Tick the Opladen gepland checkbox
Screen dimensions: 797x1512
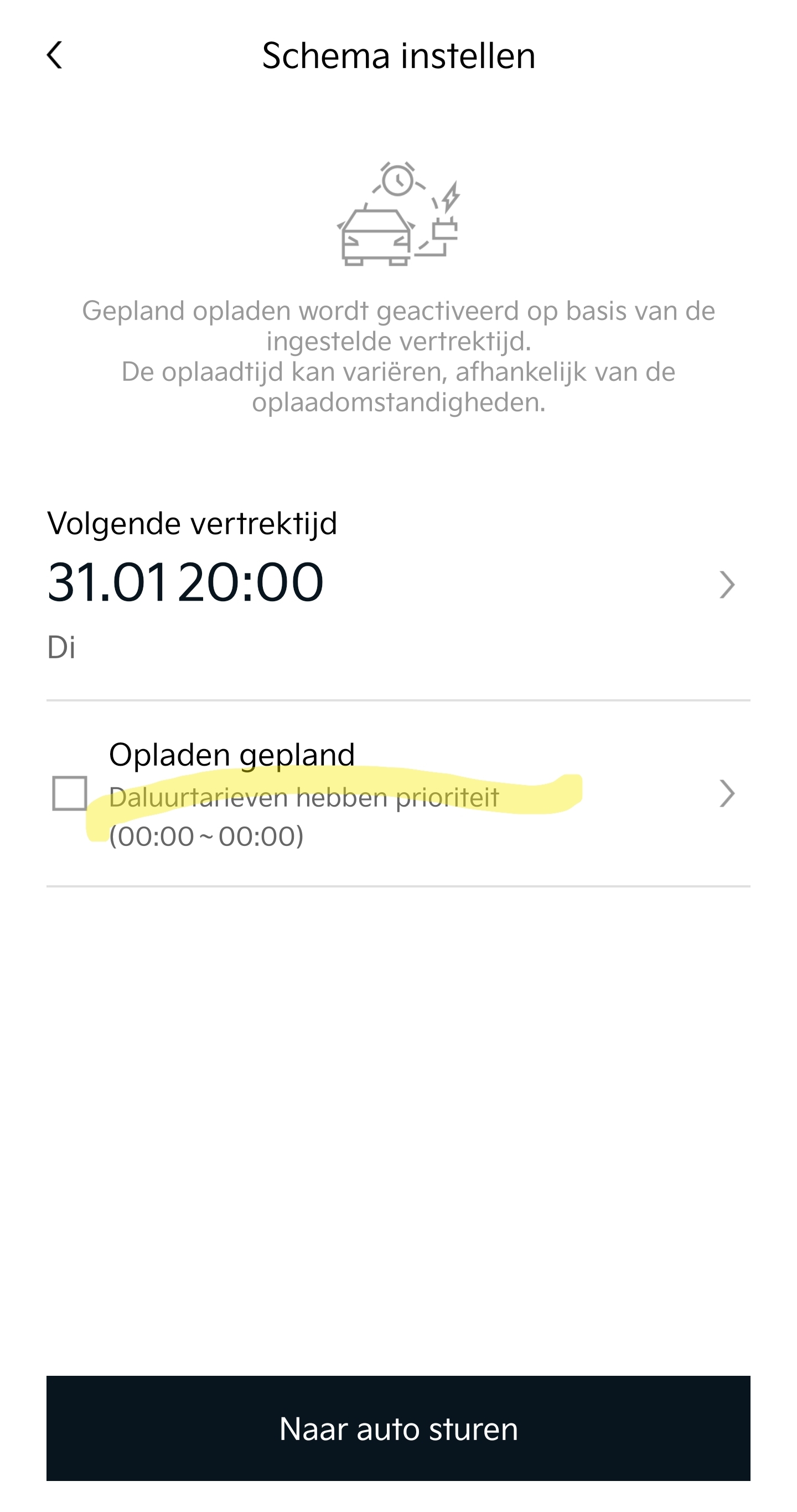point(70,793)
